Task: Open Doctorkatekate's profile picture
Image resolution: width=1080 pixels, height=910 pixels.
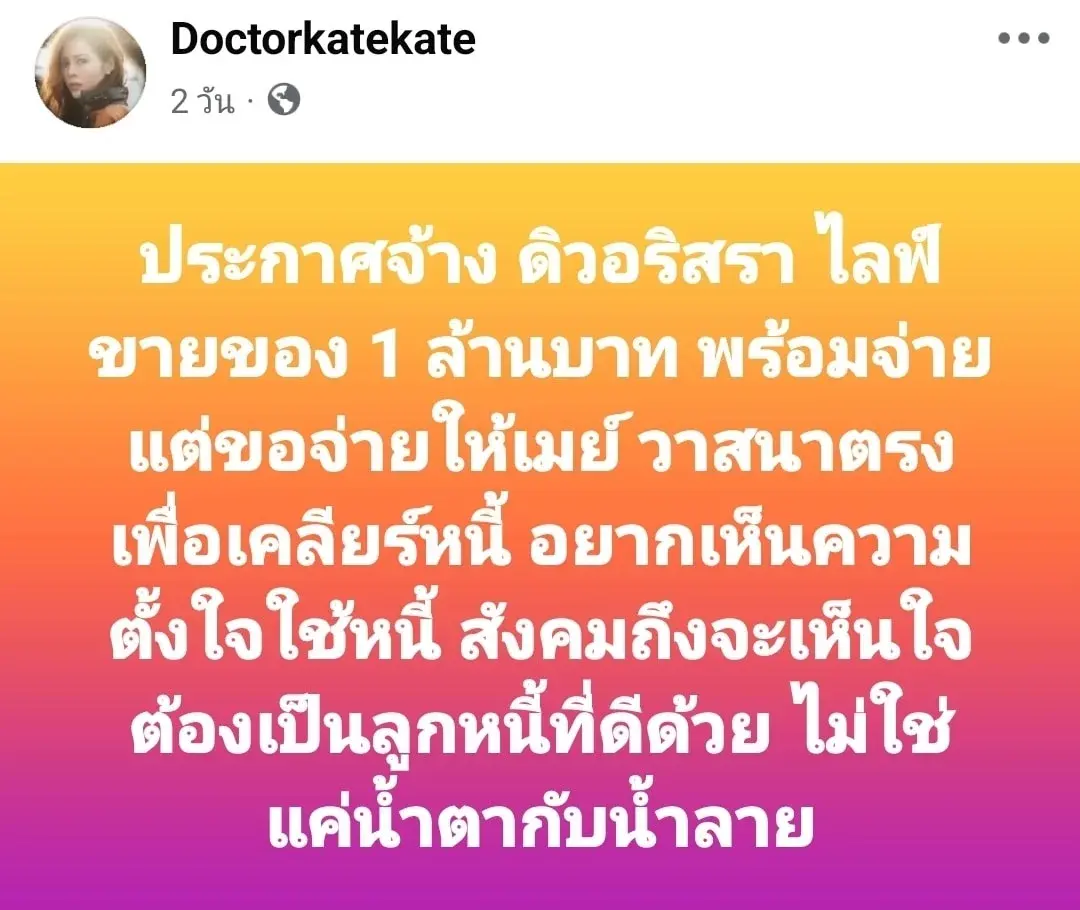Action: (91, 73)
